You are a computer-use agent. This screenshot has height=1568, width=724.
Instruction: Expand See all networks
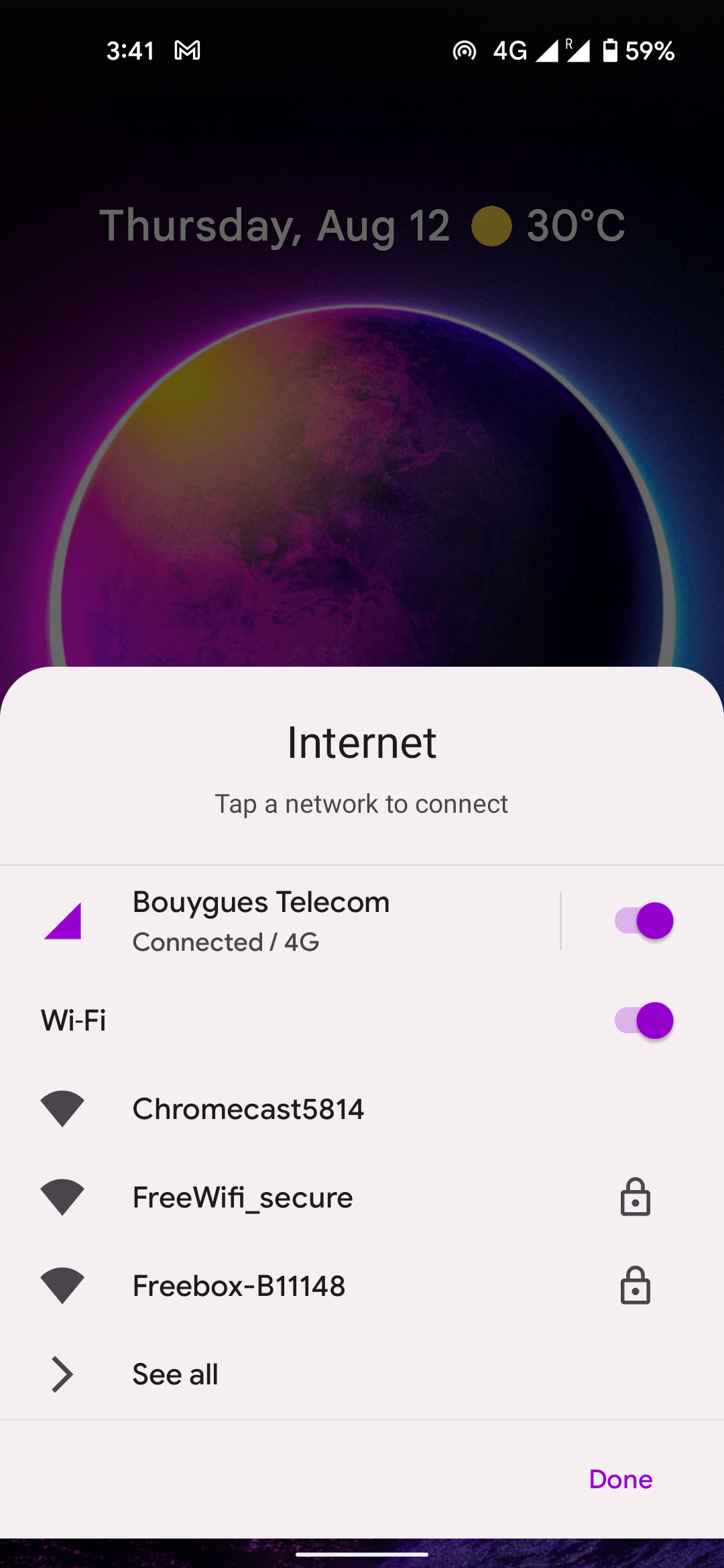coord(176,1374)
